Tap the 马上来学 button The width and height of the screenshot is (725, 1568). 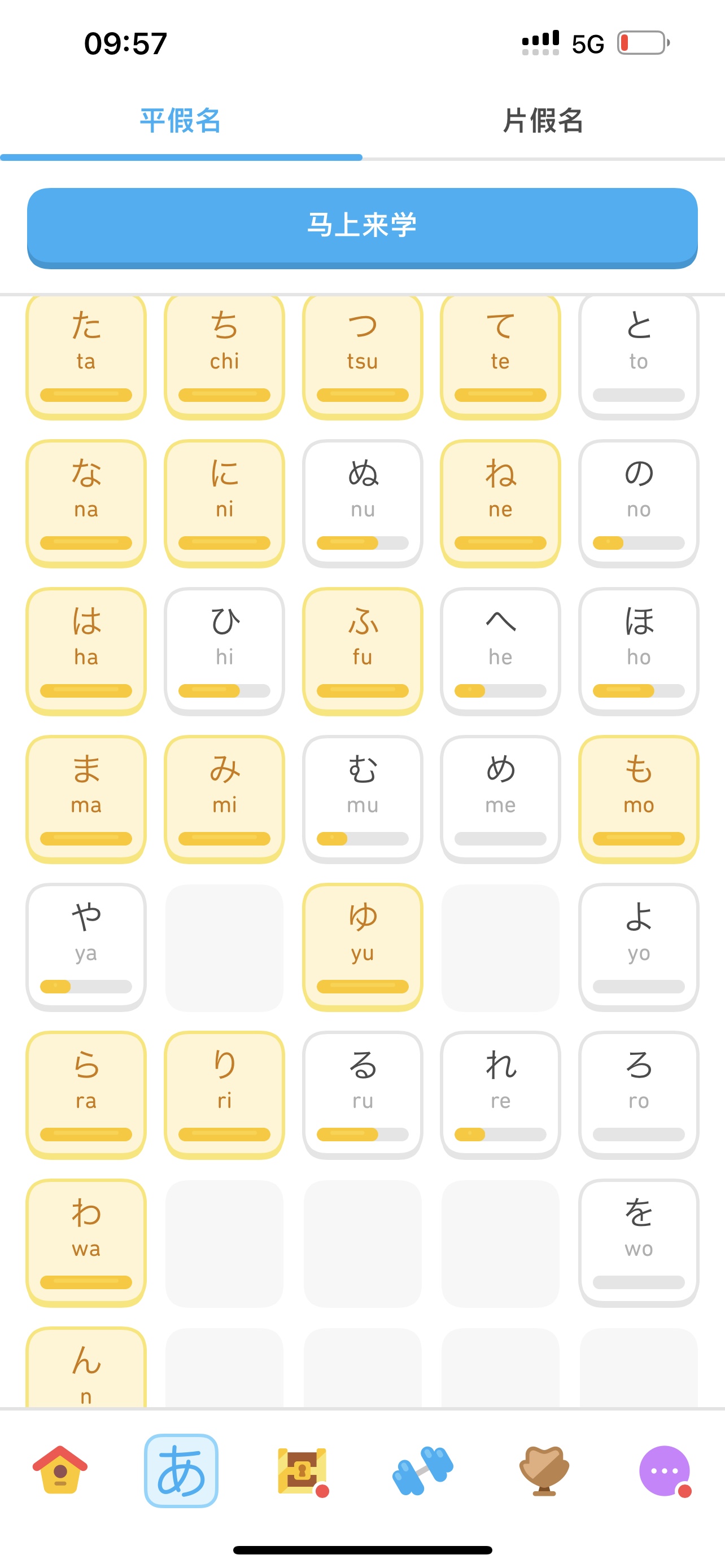[x=362, y=227]
